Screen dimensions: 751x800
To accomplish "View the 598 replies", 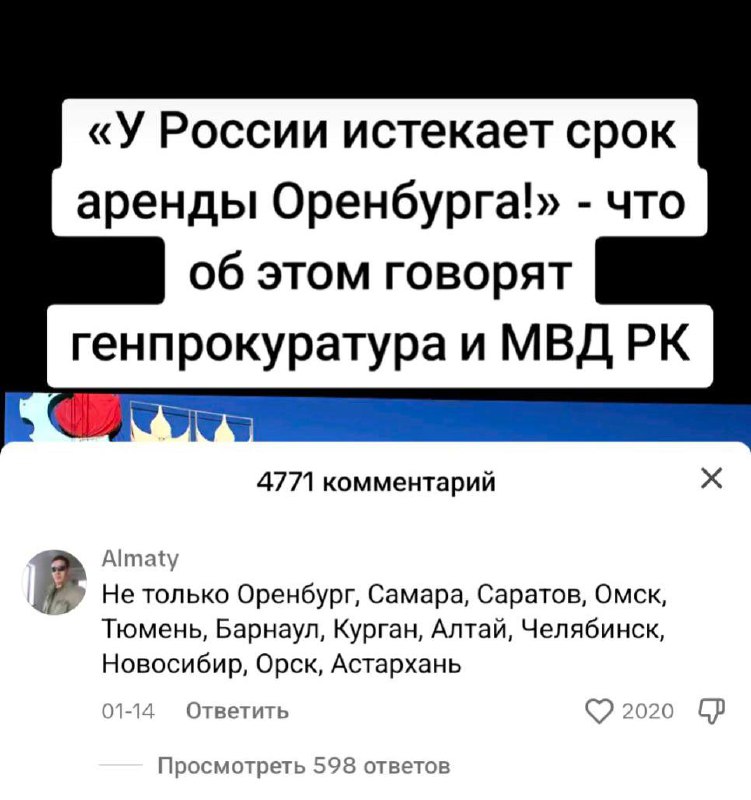I will 304,766.
